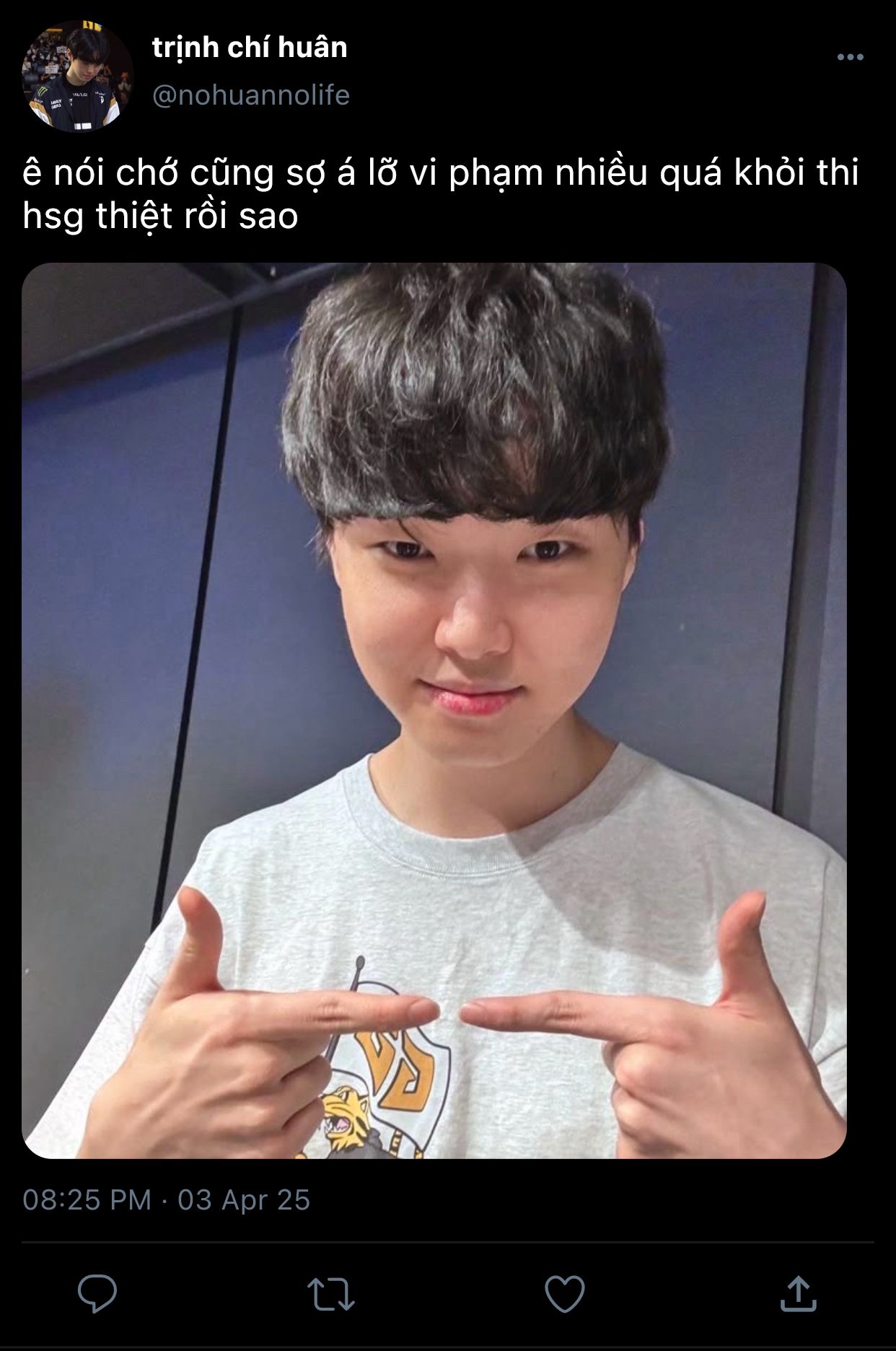Like the tweet with the heart
The width and height of the screenshot is (896, 1351).
pos(564,1293)
